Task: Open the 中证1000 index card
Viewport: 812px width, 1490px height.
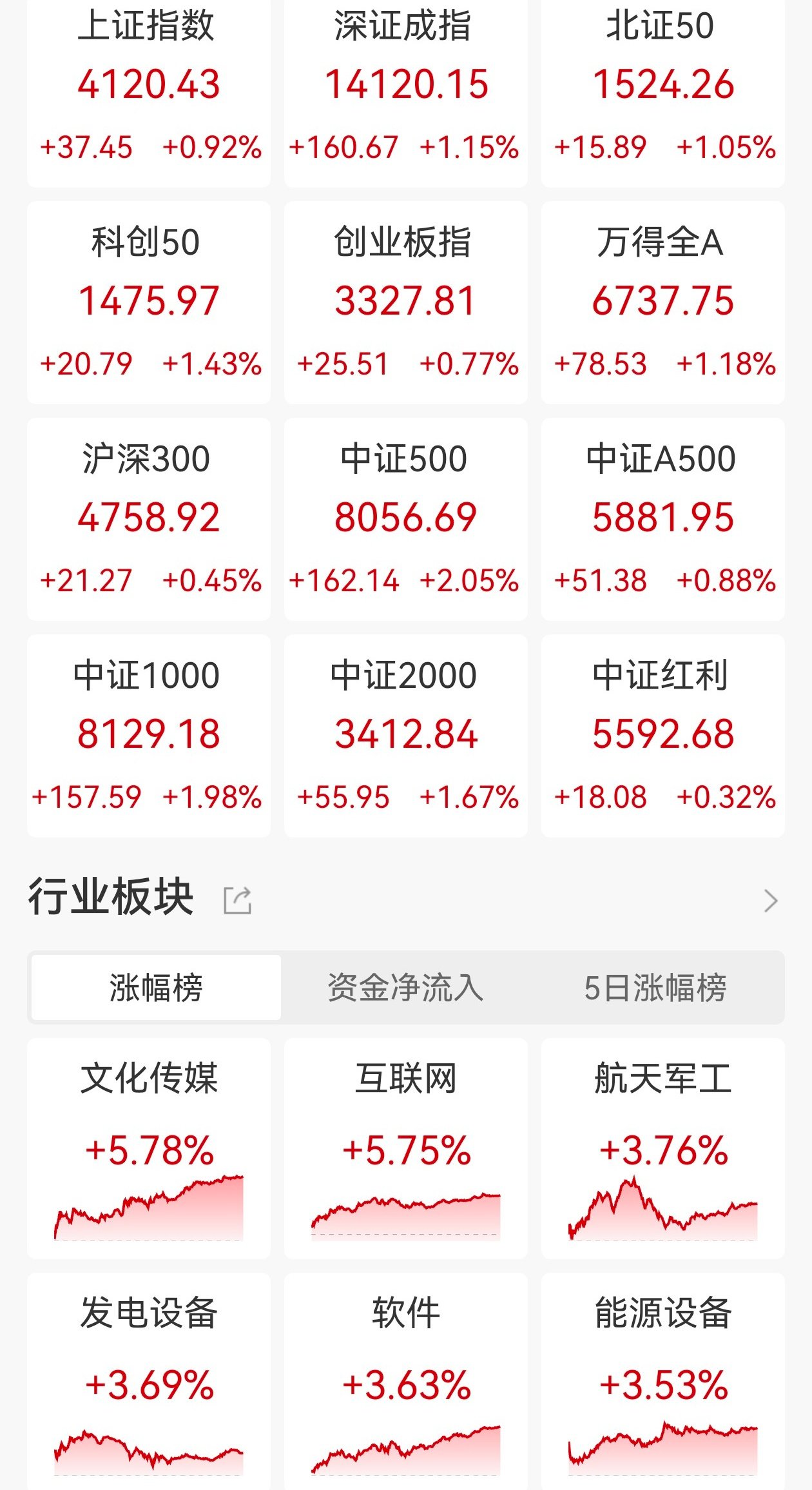Action: click(x=149, y=735)
